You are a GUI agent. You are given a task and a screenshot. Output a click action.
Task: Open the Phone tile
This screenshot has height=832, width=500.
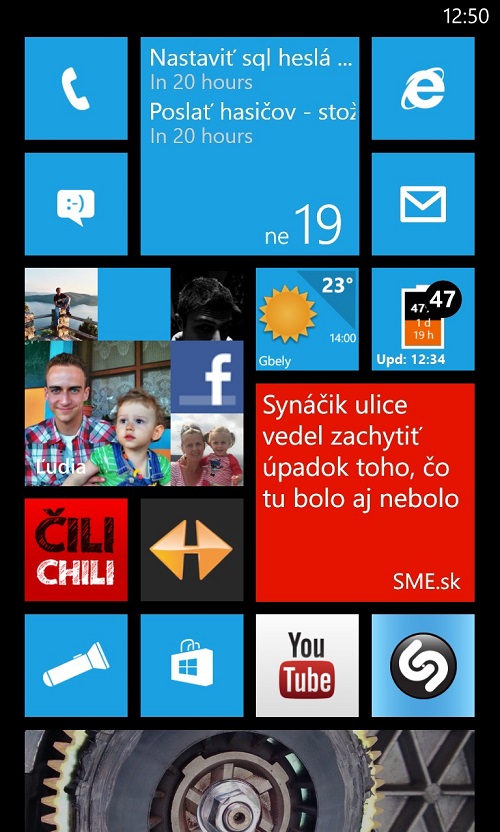76,88
